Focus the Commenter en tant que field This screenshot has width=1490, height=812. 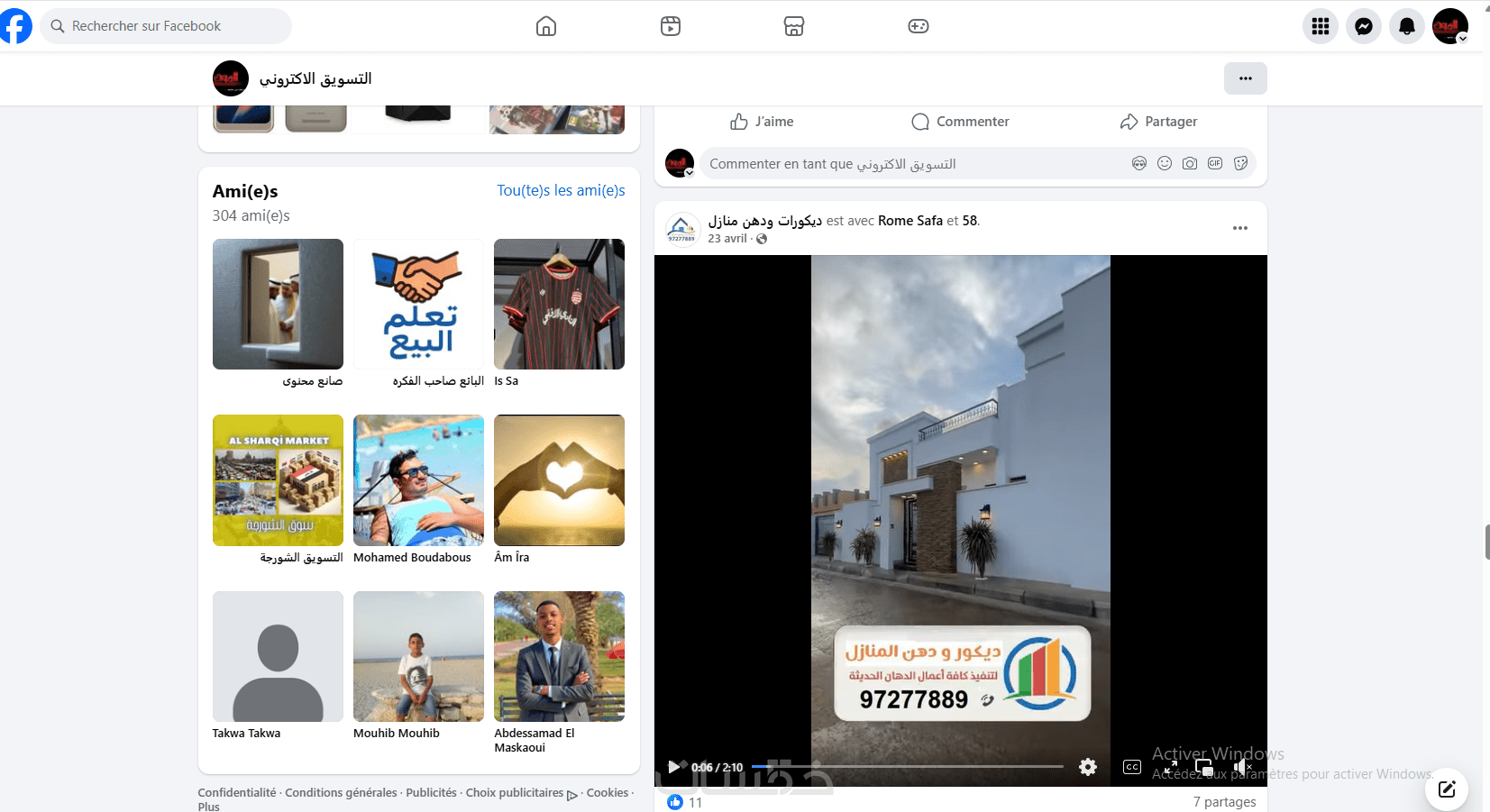click(x=910, y=164)
